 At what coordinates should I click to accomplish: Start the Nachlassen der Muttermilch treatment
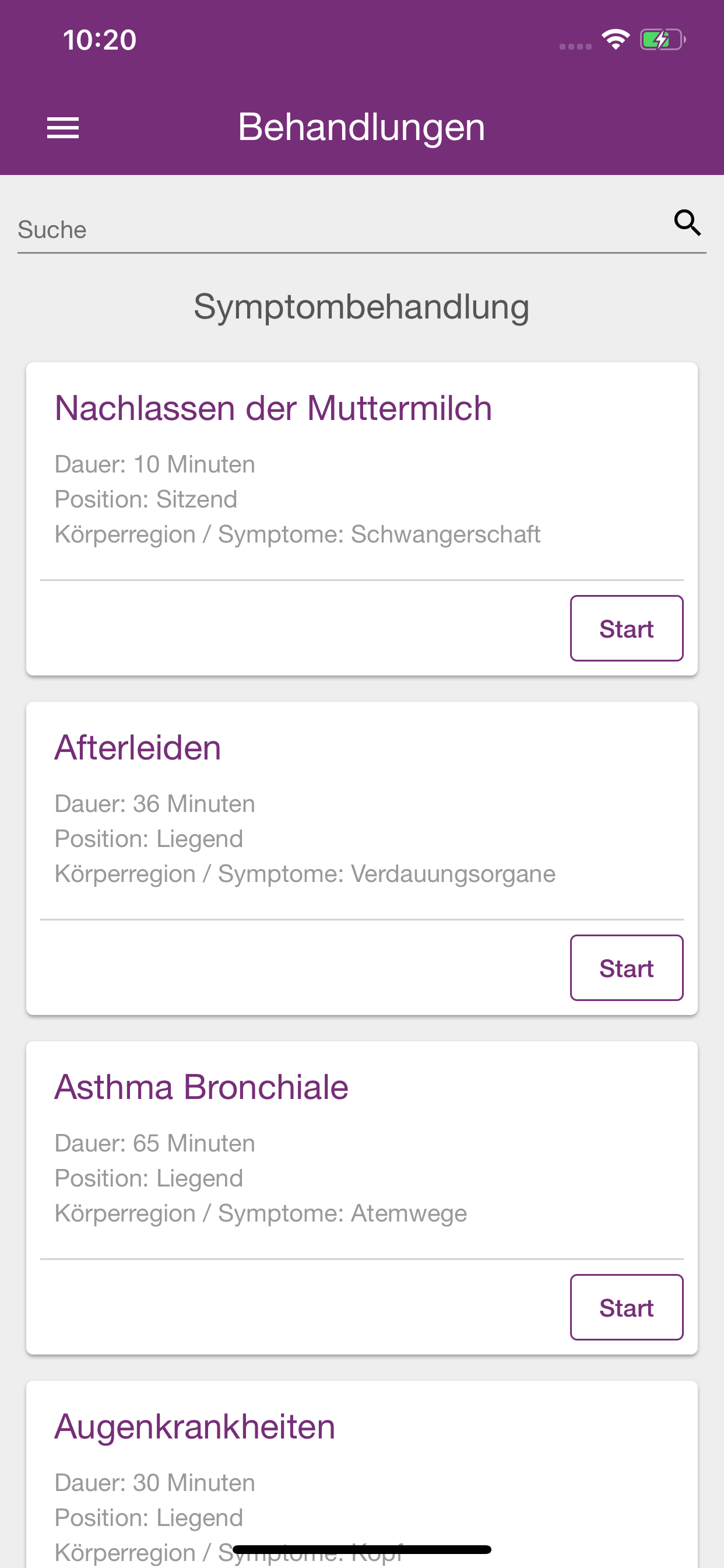pos(626,628)
